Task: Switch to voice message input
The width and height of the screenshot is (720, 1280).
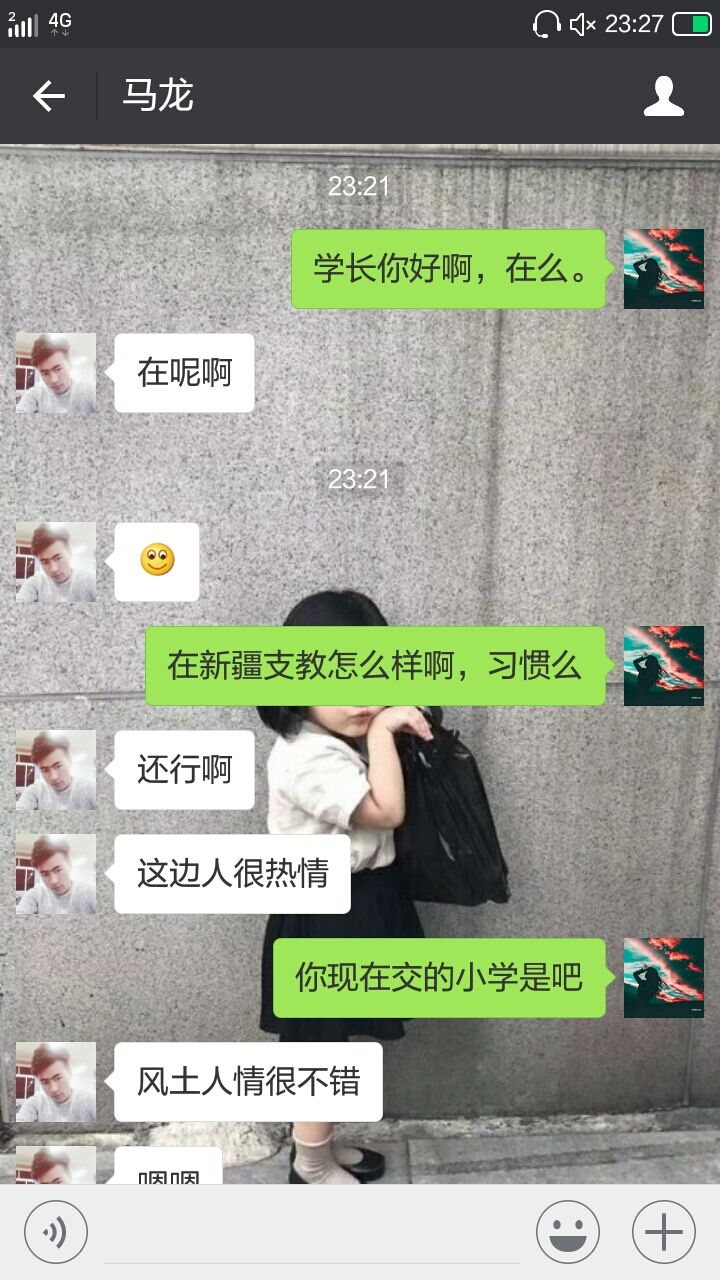Action: (x=56, y=1231)
